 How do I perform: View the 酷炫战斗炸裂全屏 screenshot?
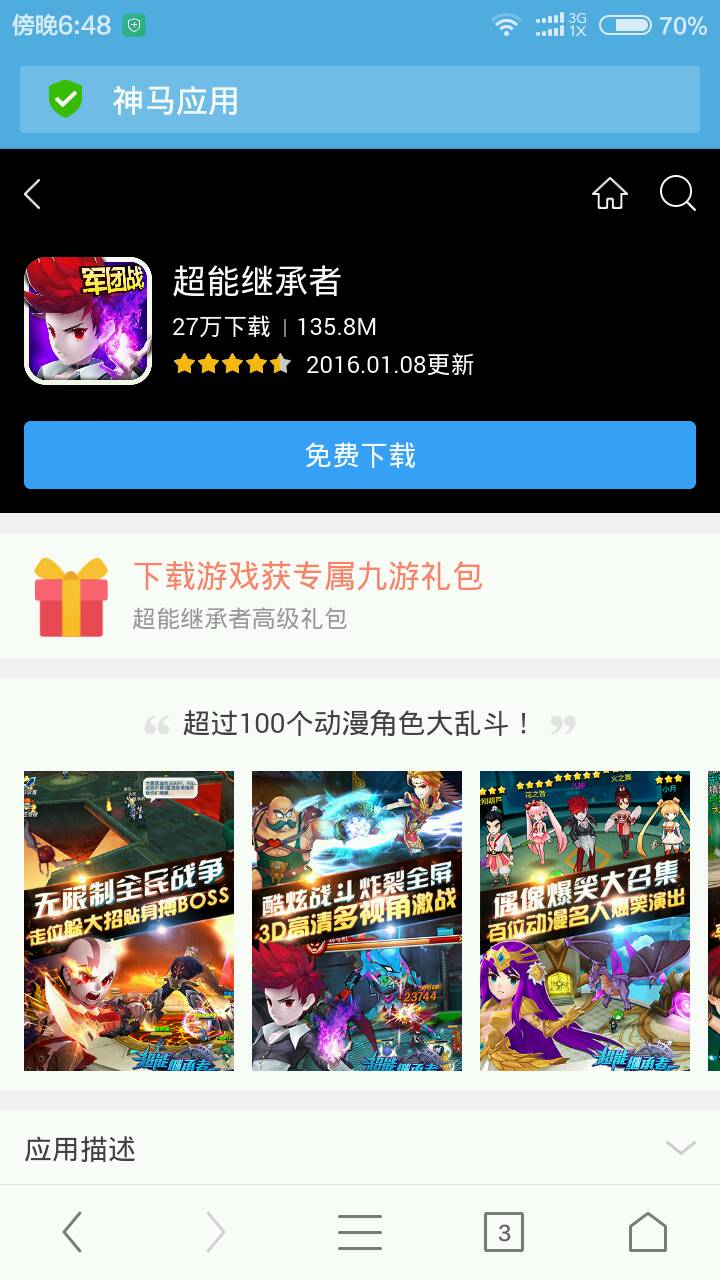click(x=357, y=920)
